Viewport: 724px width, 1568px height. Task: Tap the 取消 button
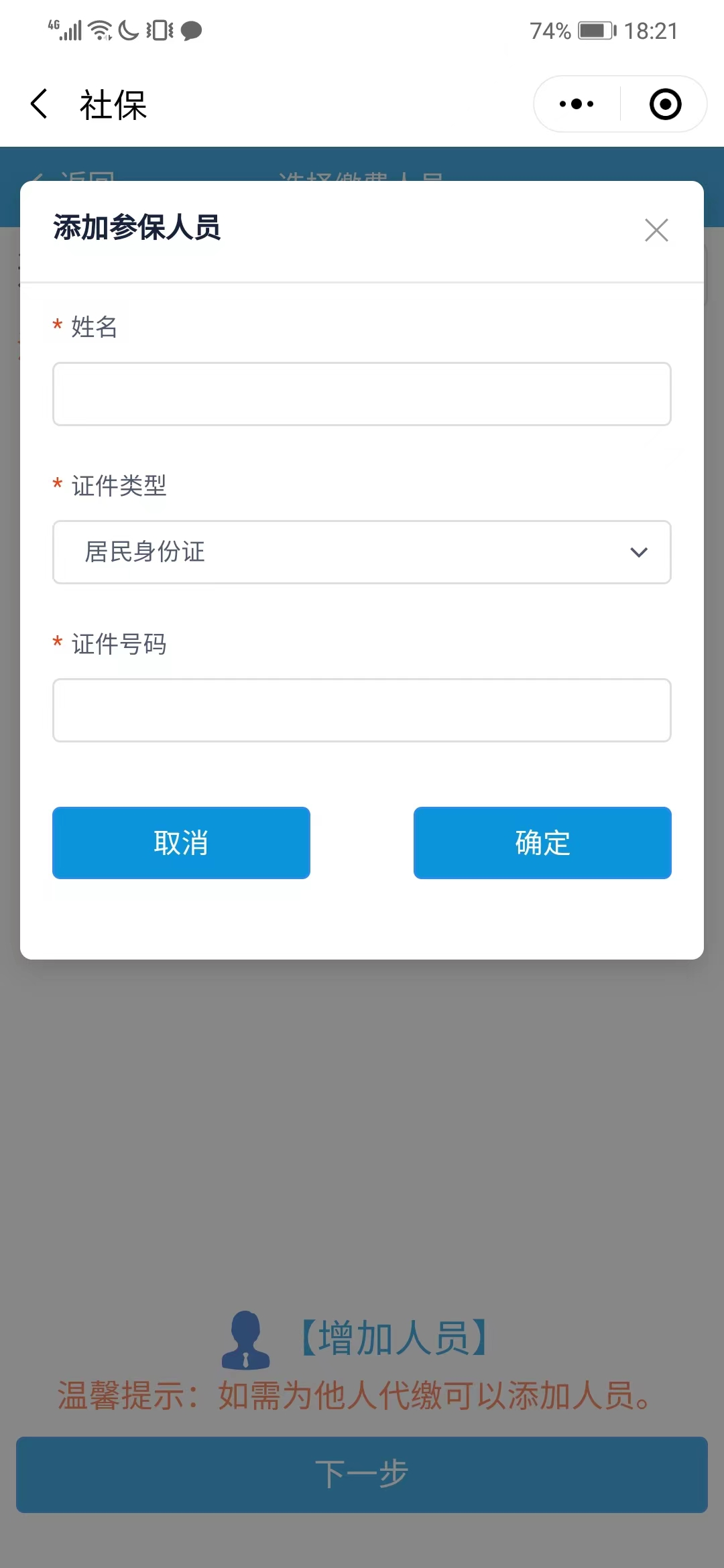click(x=181, y=843)
